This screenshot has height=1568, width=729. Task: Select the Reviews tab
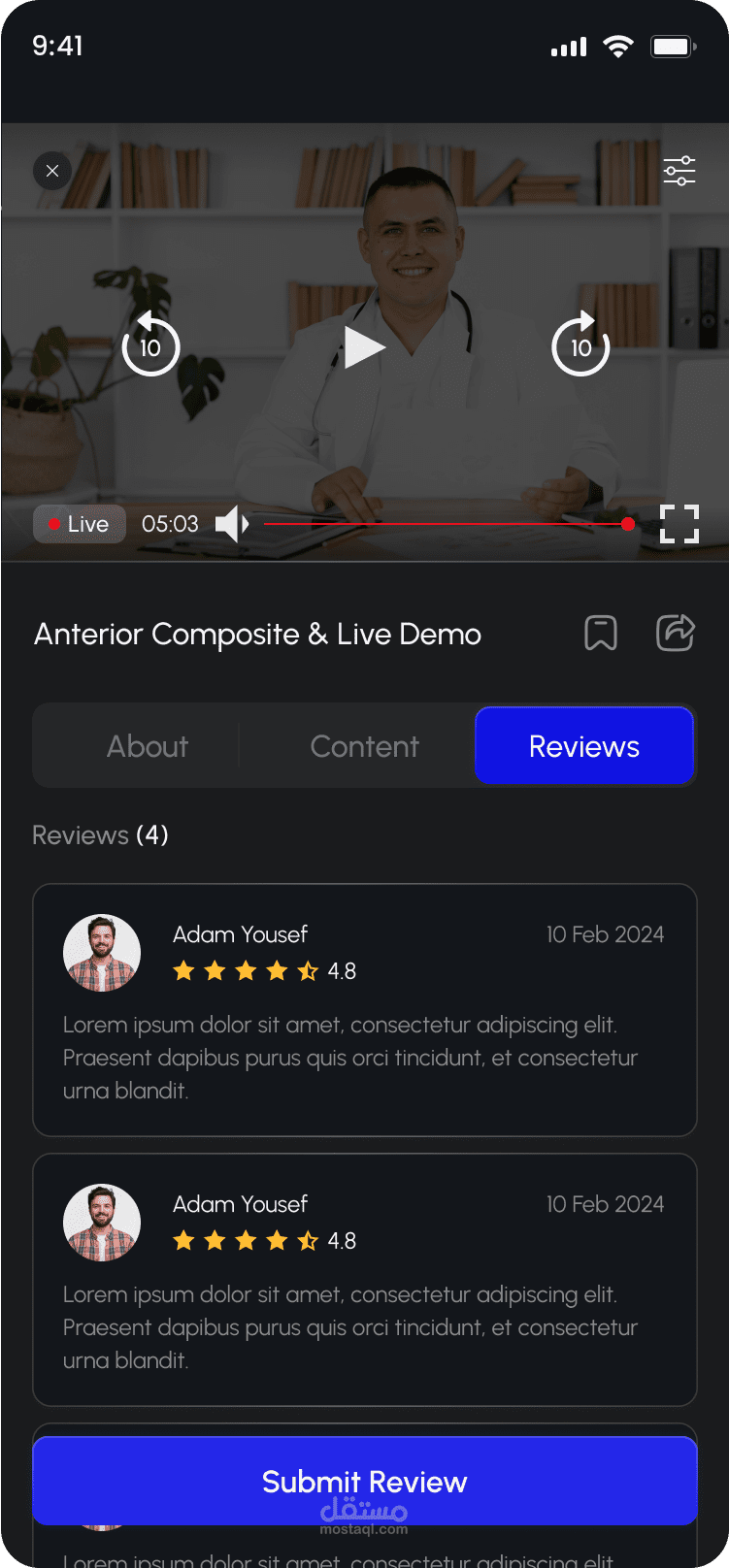coord(584,746)
